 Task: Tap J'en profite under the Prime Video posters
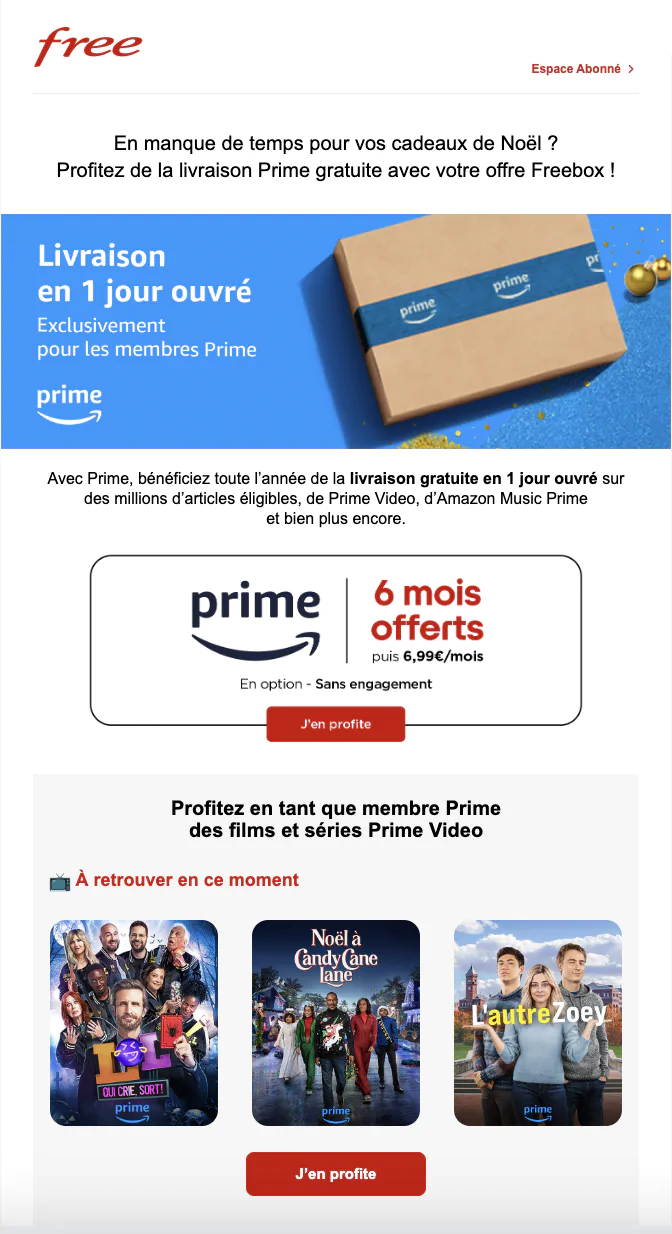[336, 1174]
